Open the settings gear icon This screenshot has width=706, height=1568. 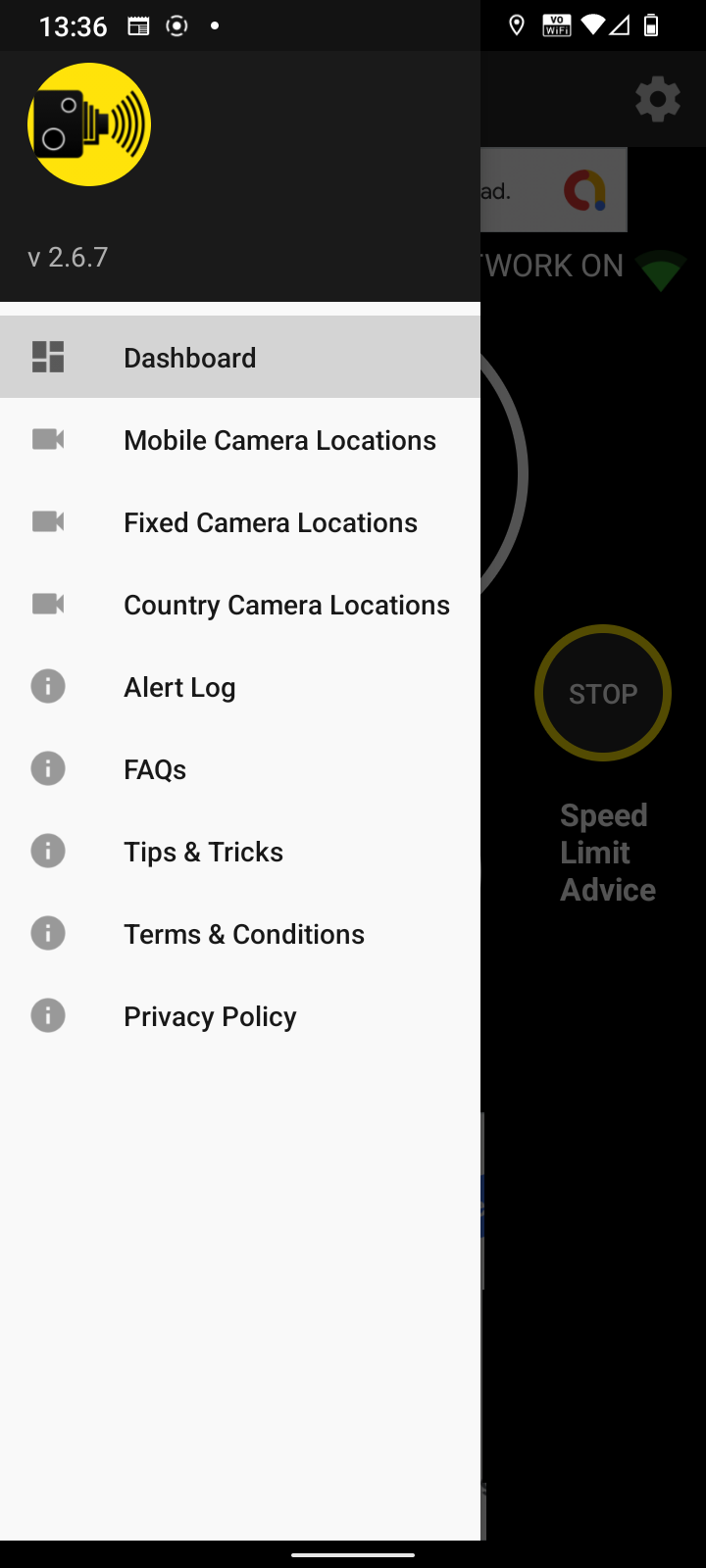658,99
